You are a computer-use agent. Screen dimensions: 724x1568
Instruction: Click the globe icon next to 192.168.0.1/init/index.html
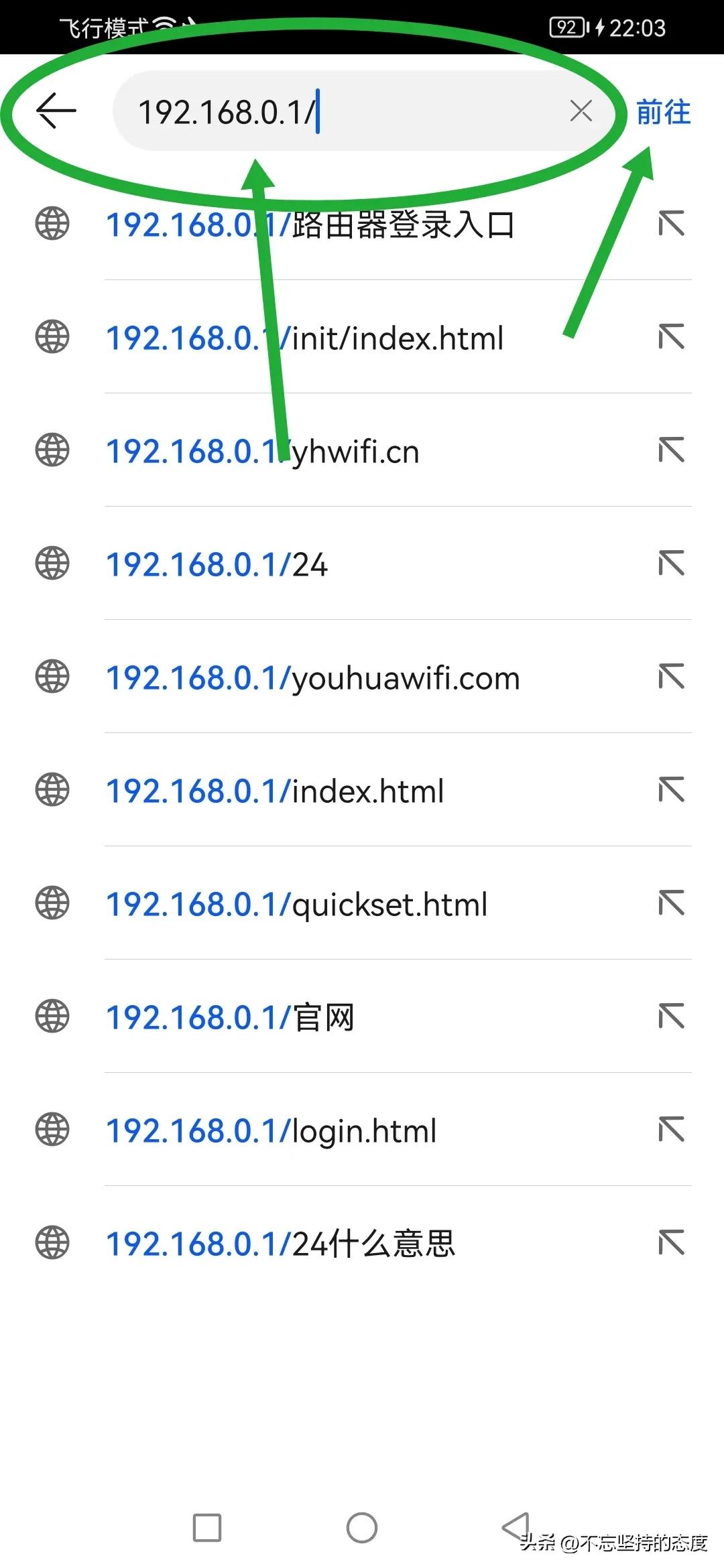click(x=52, y=339)
